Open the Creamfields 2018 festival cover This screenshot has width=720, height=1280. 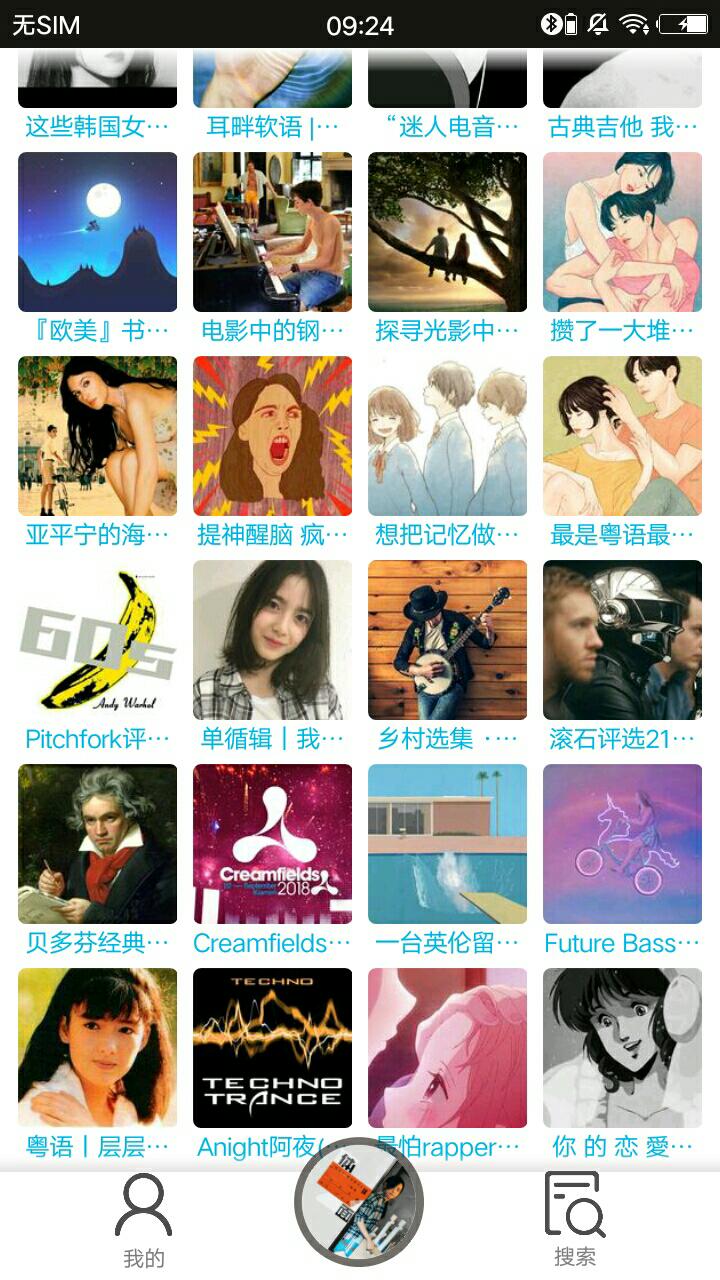272,844
